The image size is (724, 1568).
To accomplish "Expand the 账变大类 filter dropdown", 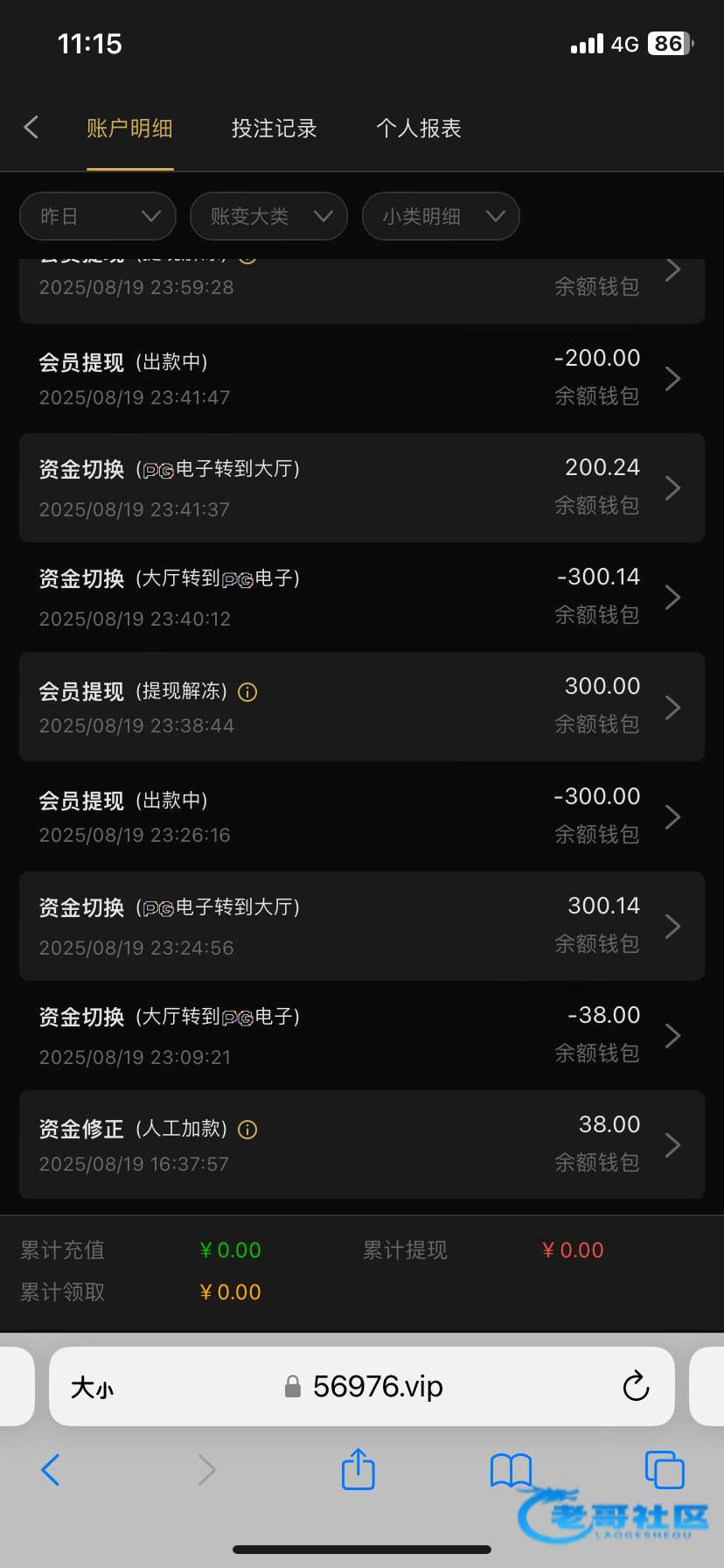I will pyautogui.click(x=269, y=216).
